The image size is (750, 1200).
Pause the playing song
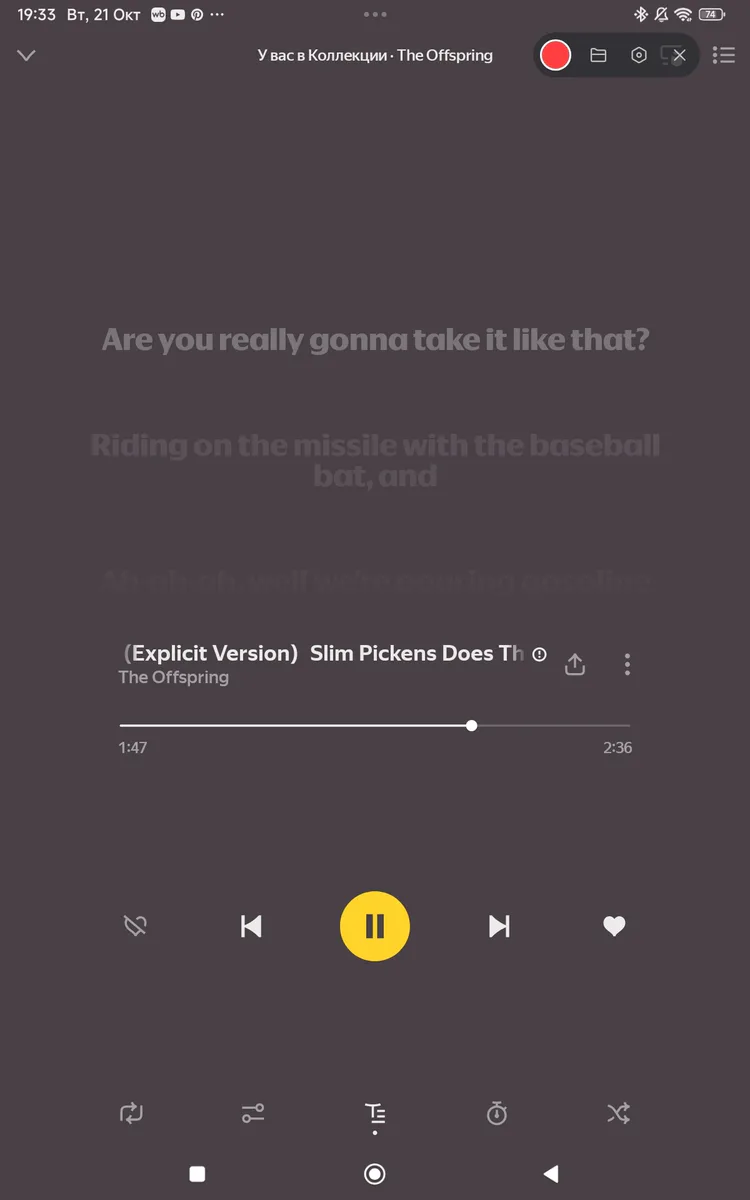click(x=375, y=927)
